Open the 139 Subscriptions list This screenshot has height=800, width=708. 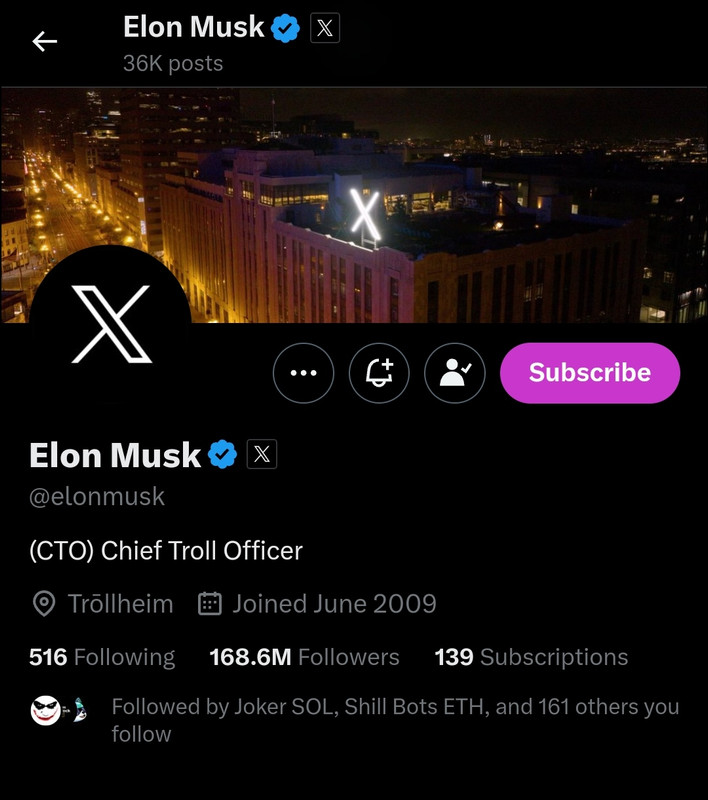pyautogui.click(x=531, y=657)
